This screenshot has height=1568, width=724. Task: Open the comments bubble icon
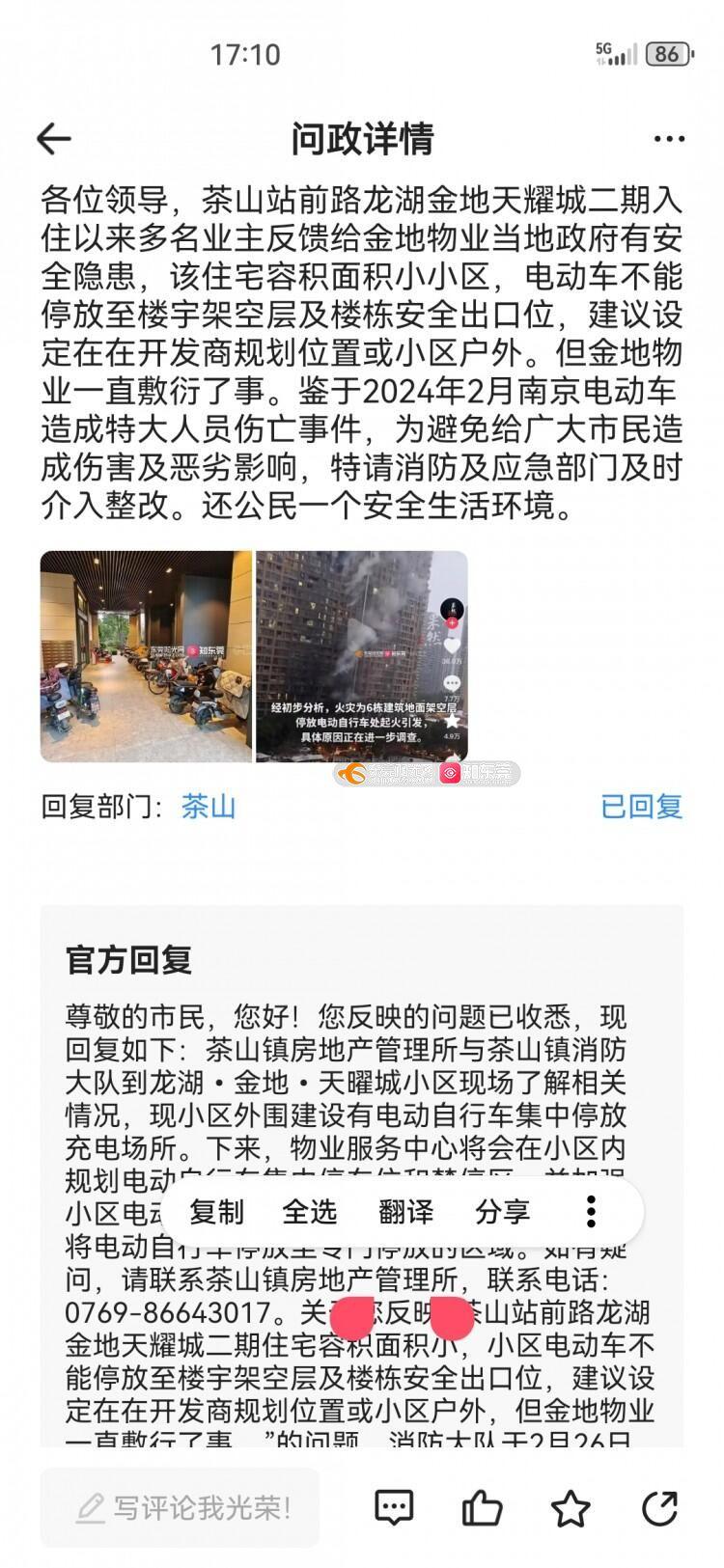click(393, 1507)
